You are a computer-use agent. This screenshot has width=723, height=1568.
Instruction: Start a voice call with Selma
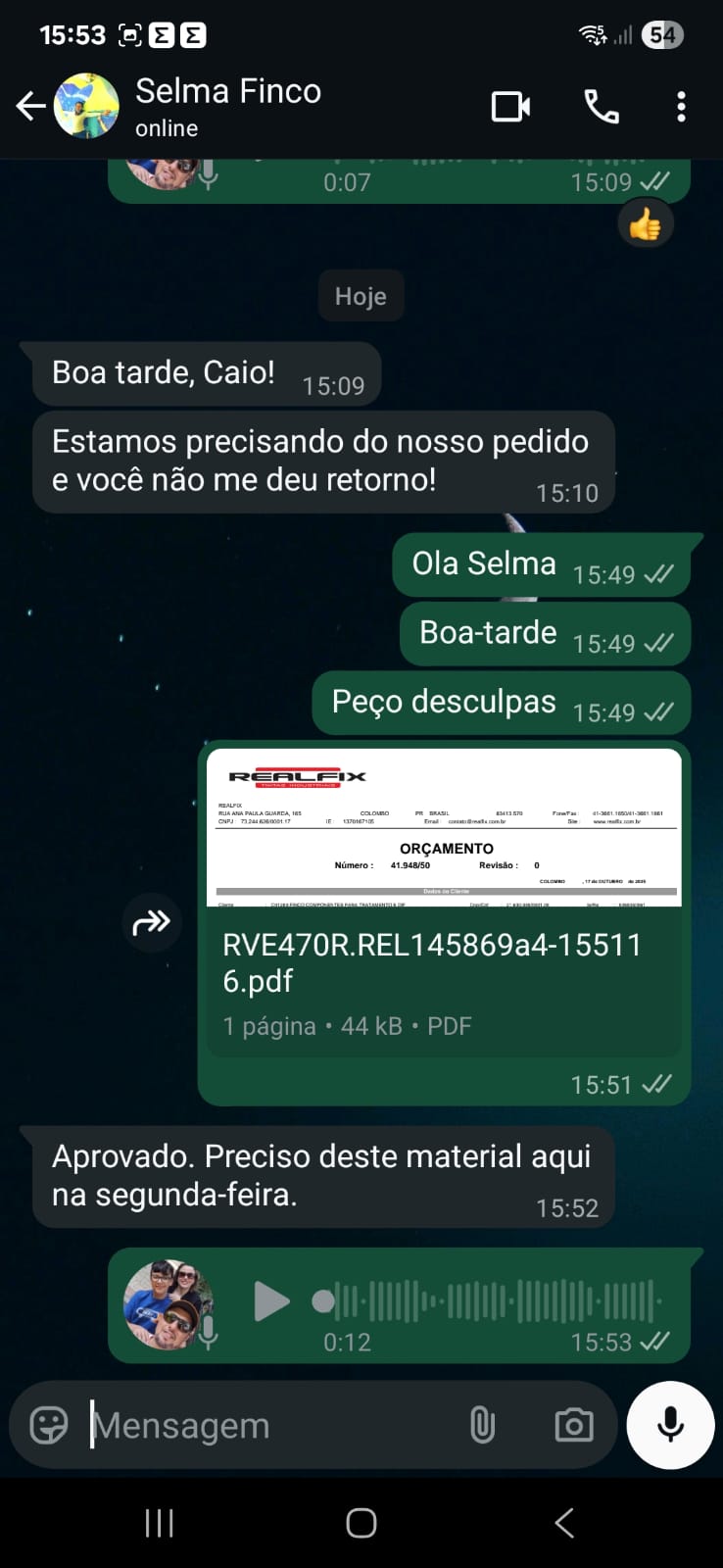point(601,106)
